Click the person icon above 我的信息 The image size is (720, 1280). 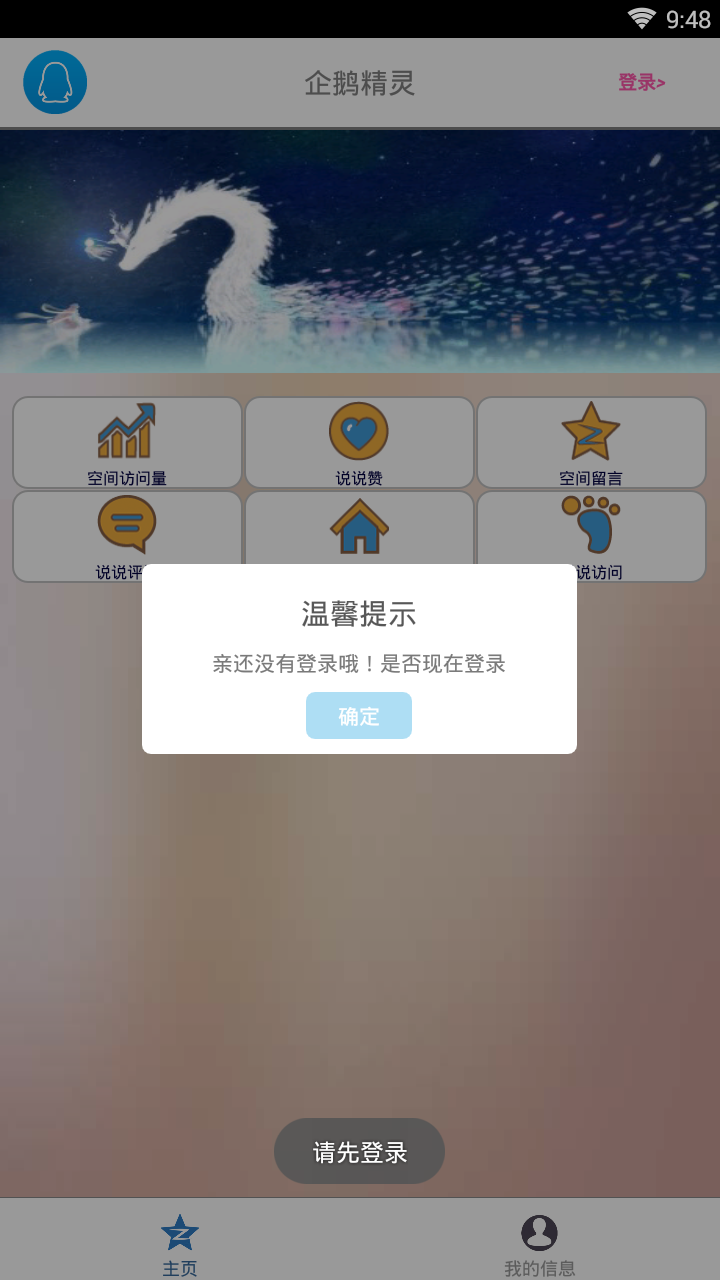point(539,1232)
